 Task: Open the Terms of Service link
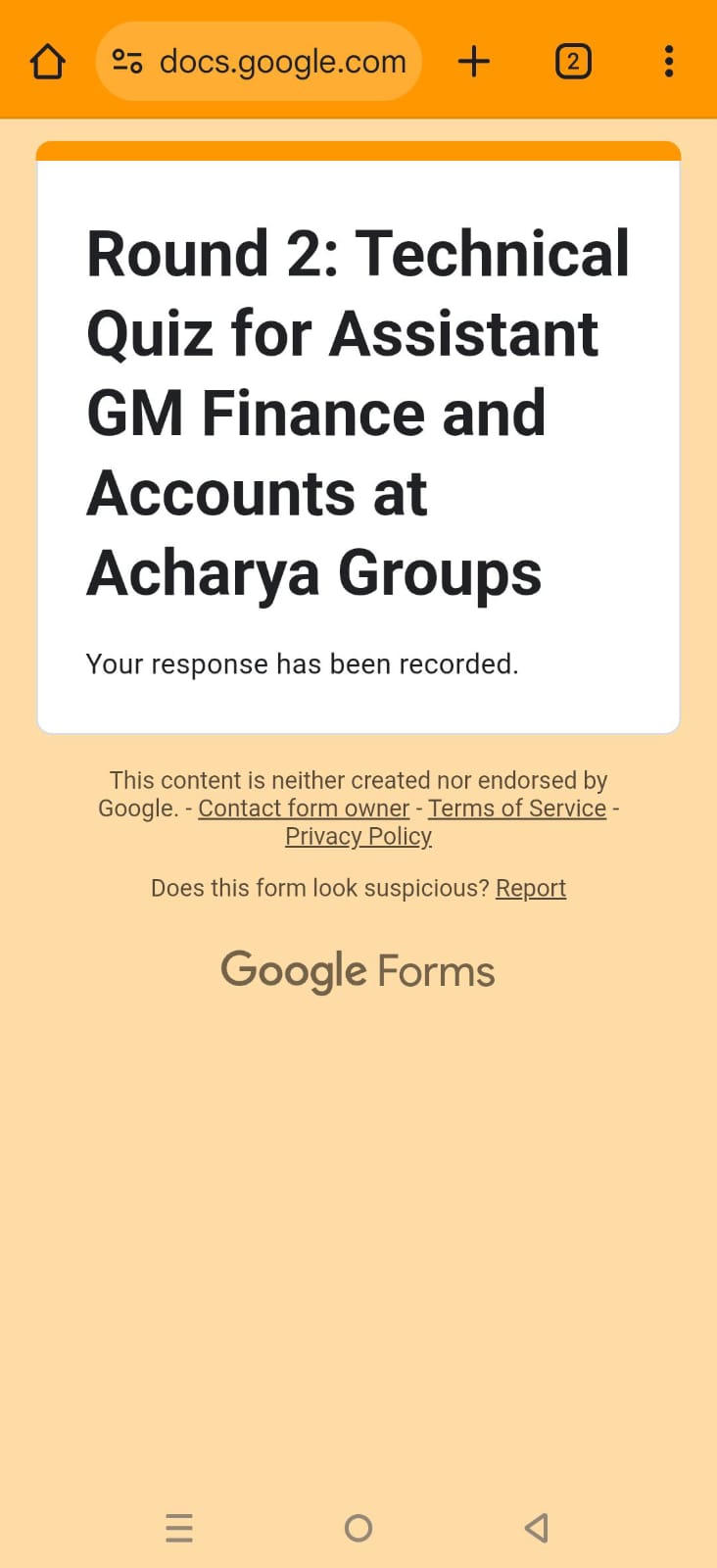click(x=517, y=808)
